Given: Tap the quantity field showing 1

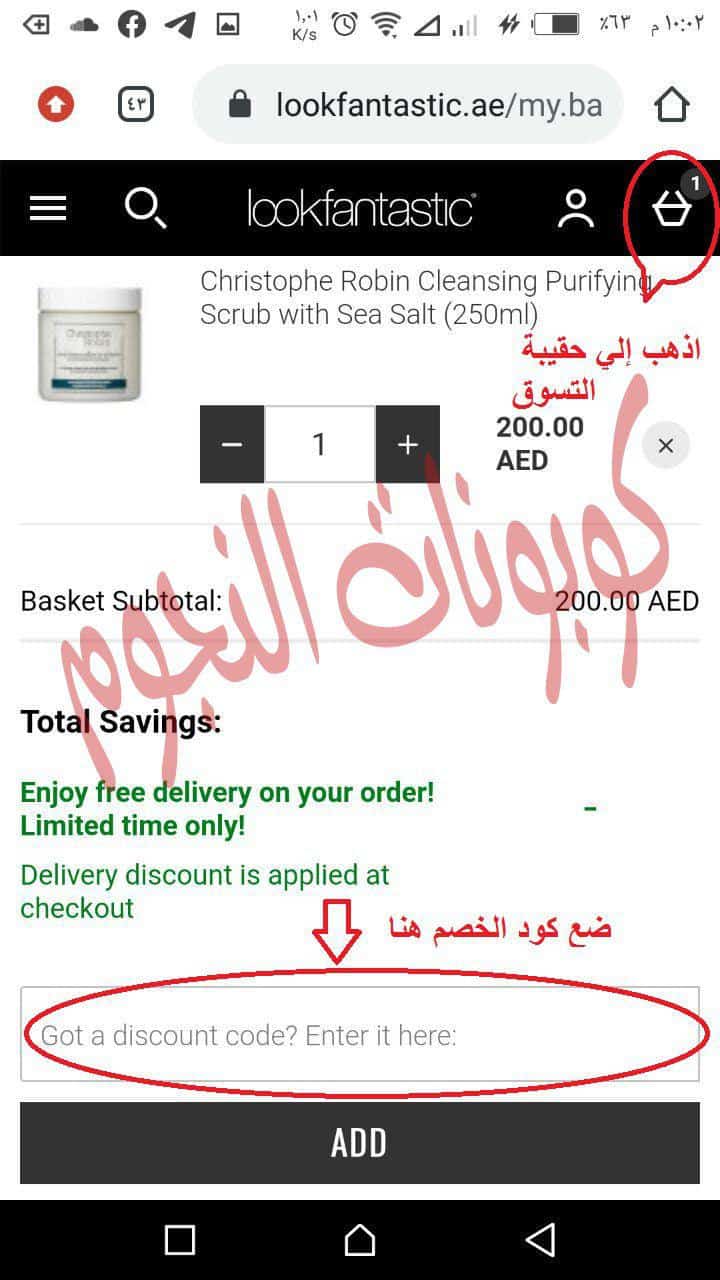Looking at the screenshot, I should point(319,444).
